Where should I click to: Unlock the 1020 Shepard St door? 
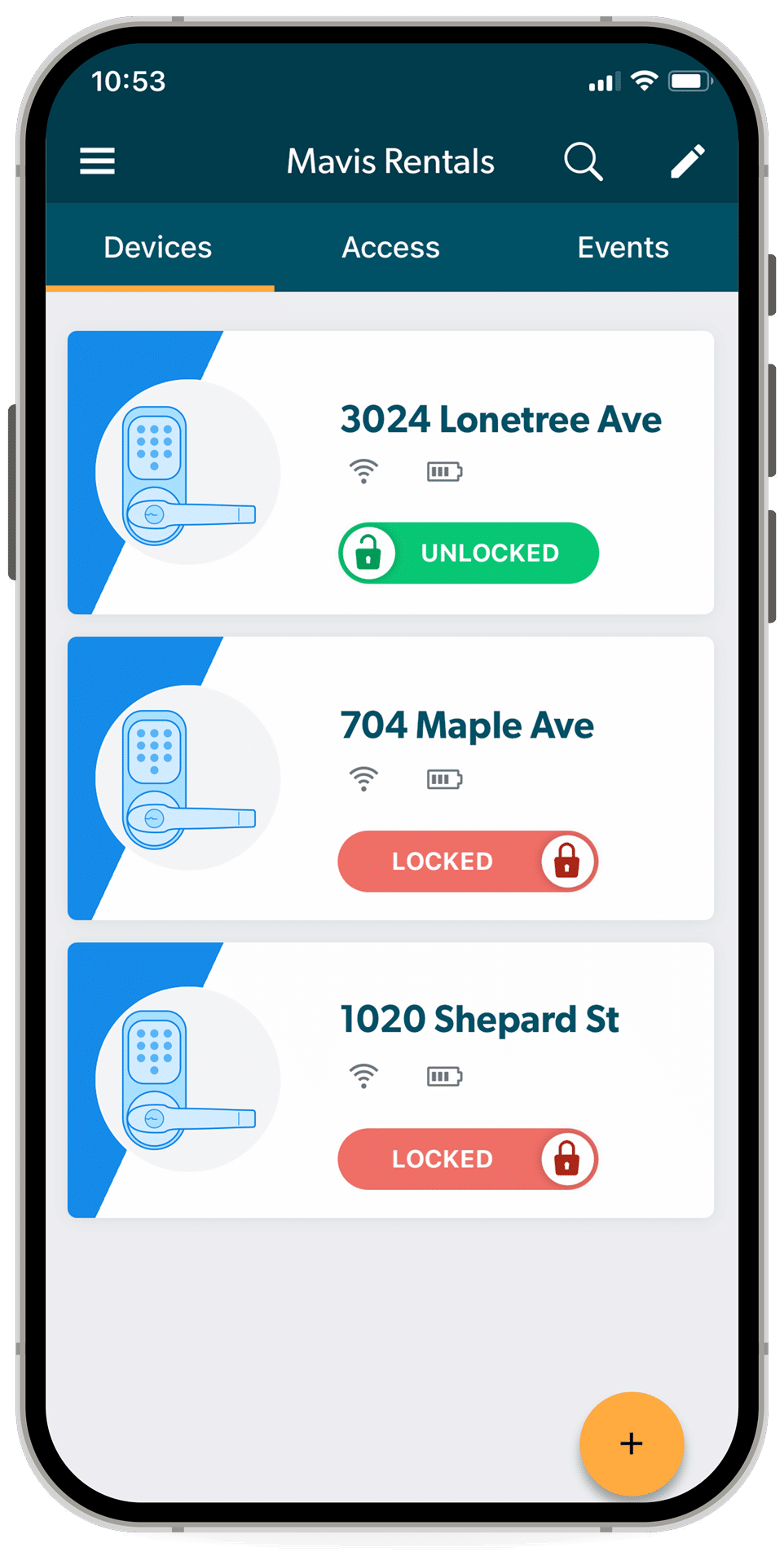tap(468, 1159)
